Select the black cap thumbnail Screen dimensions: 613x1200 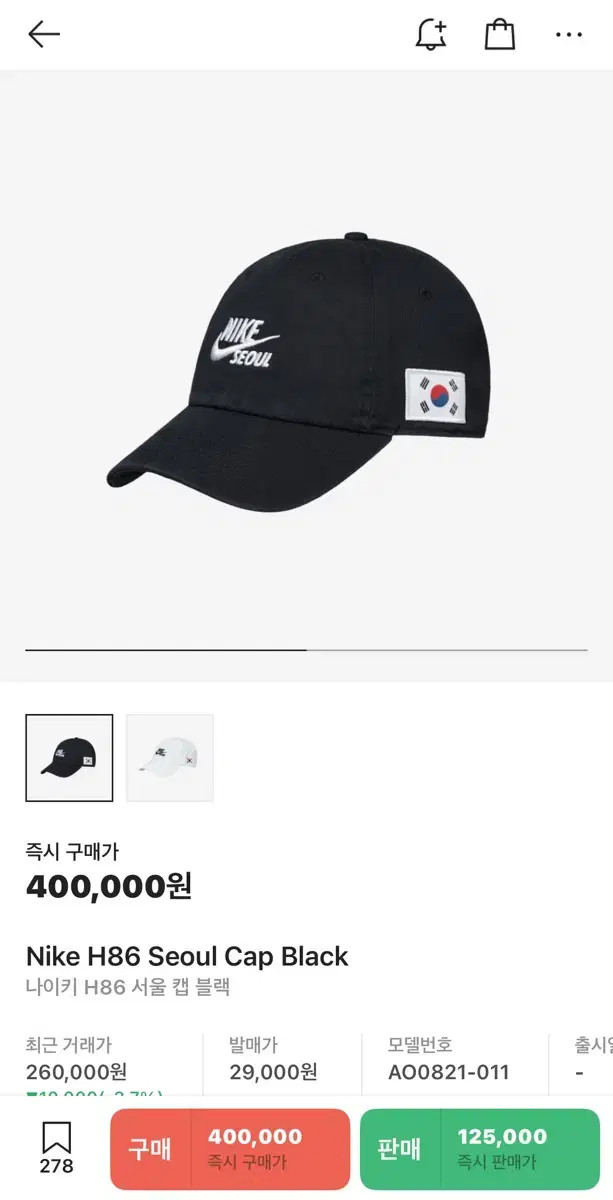pos(69,758)
